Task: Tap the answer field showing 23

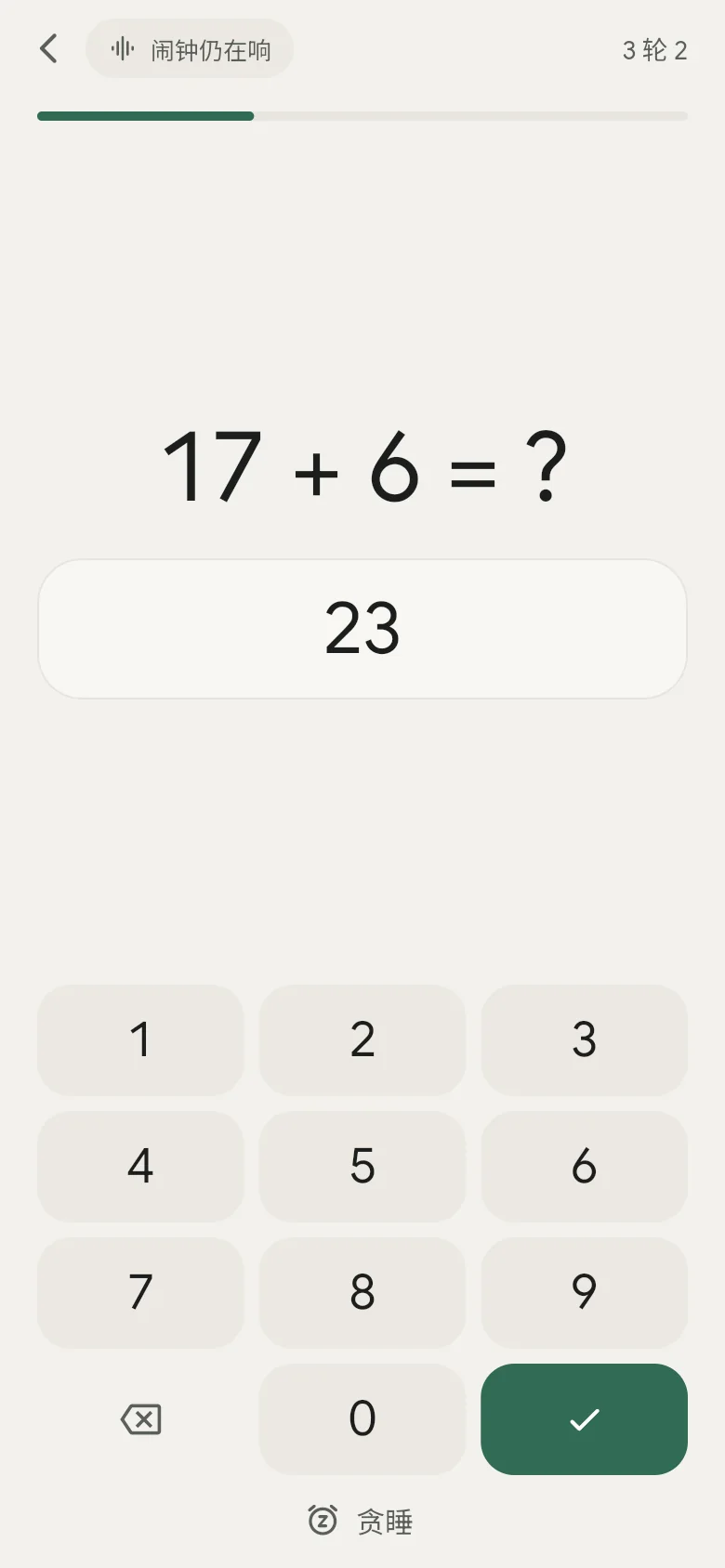Action: tap(362, 629)
